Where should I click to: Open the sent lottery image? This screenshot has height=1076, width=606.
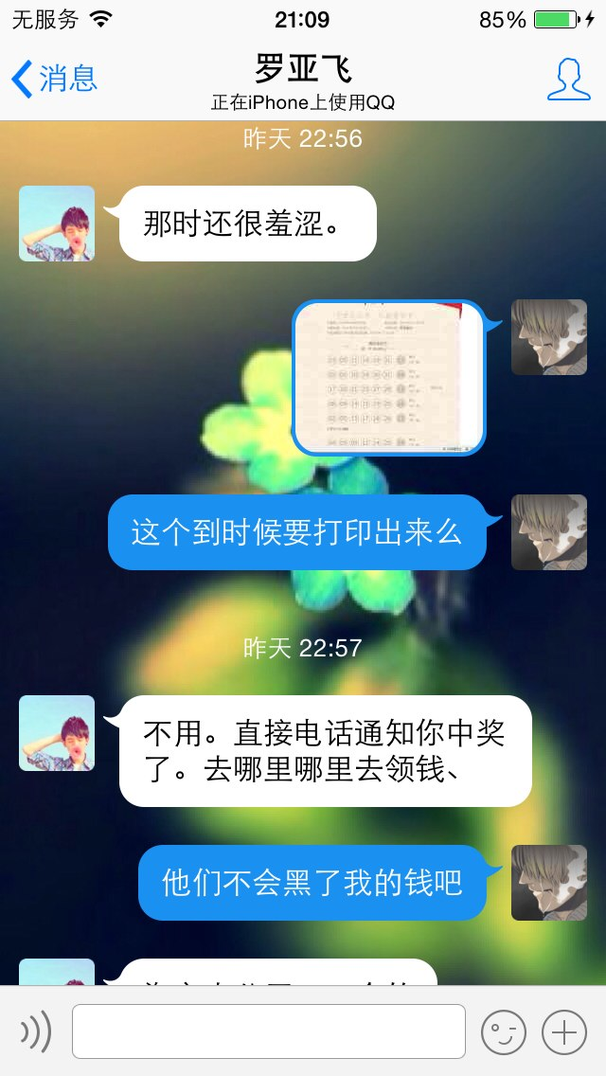388,377
